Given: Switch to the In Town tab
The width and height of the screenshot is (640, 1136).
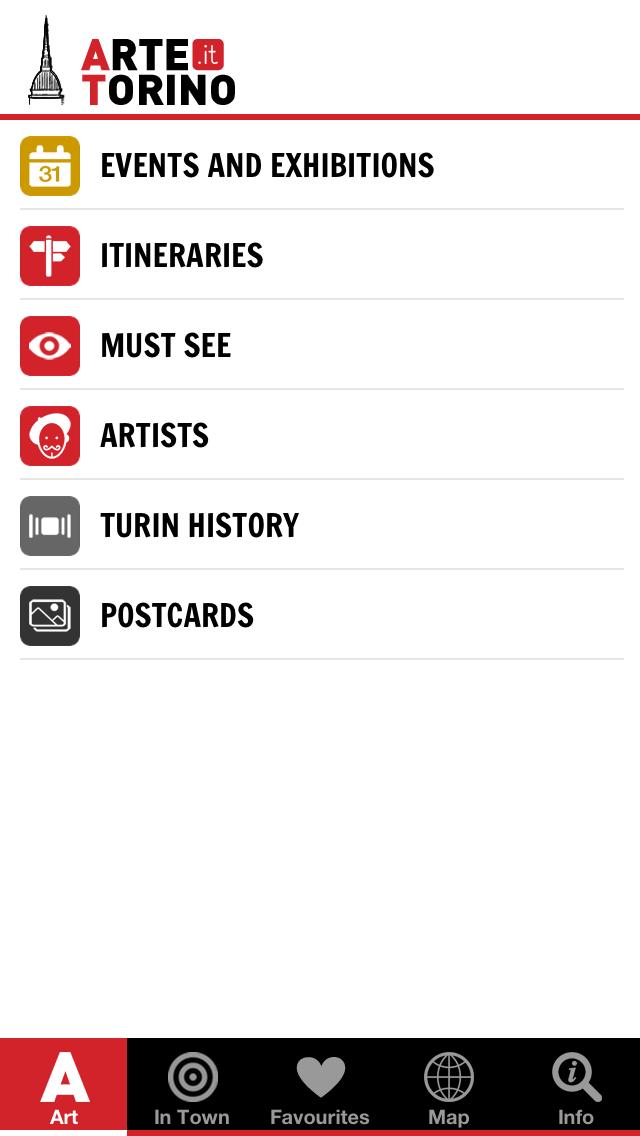Looking at the screenshot, I should [192, 1087].
